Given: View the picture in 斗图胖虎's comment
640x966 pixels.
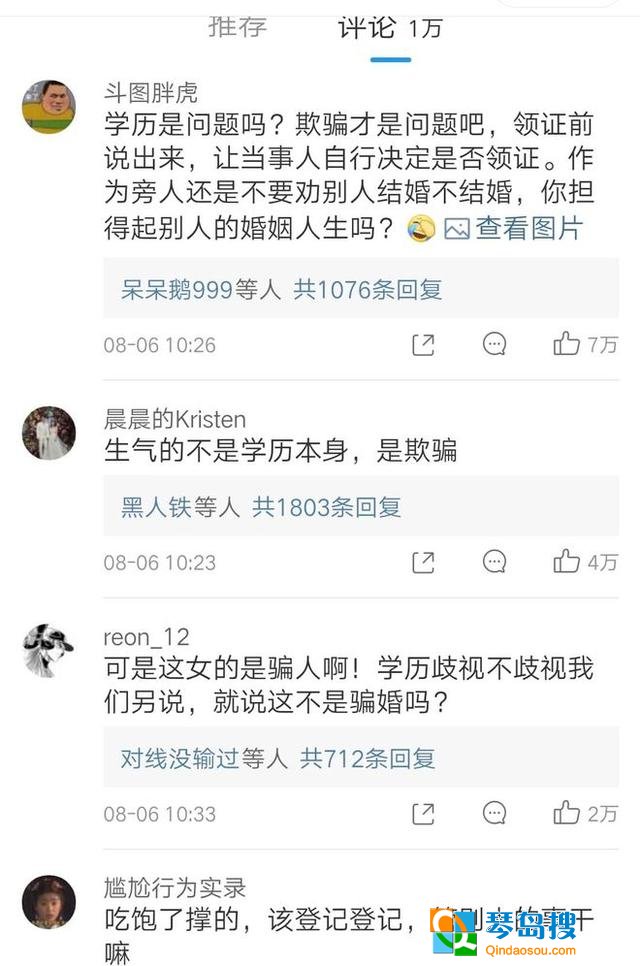Looking at the screenshot, I should click(x=513, y=228).
